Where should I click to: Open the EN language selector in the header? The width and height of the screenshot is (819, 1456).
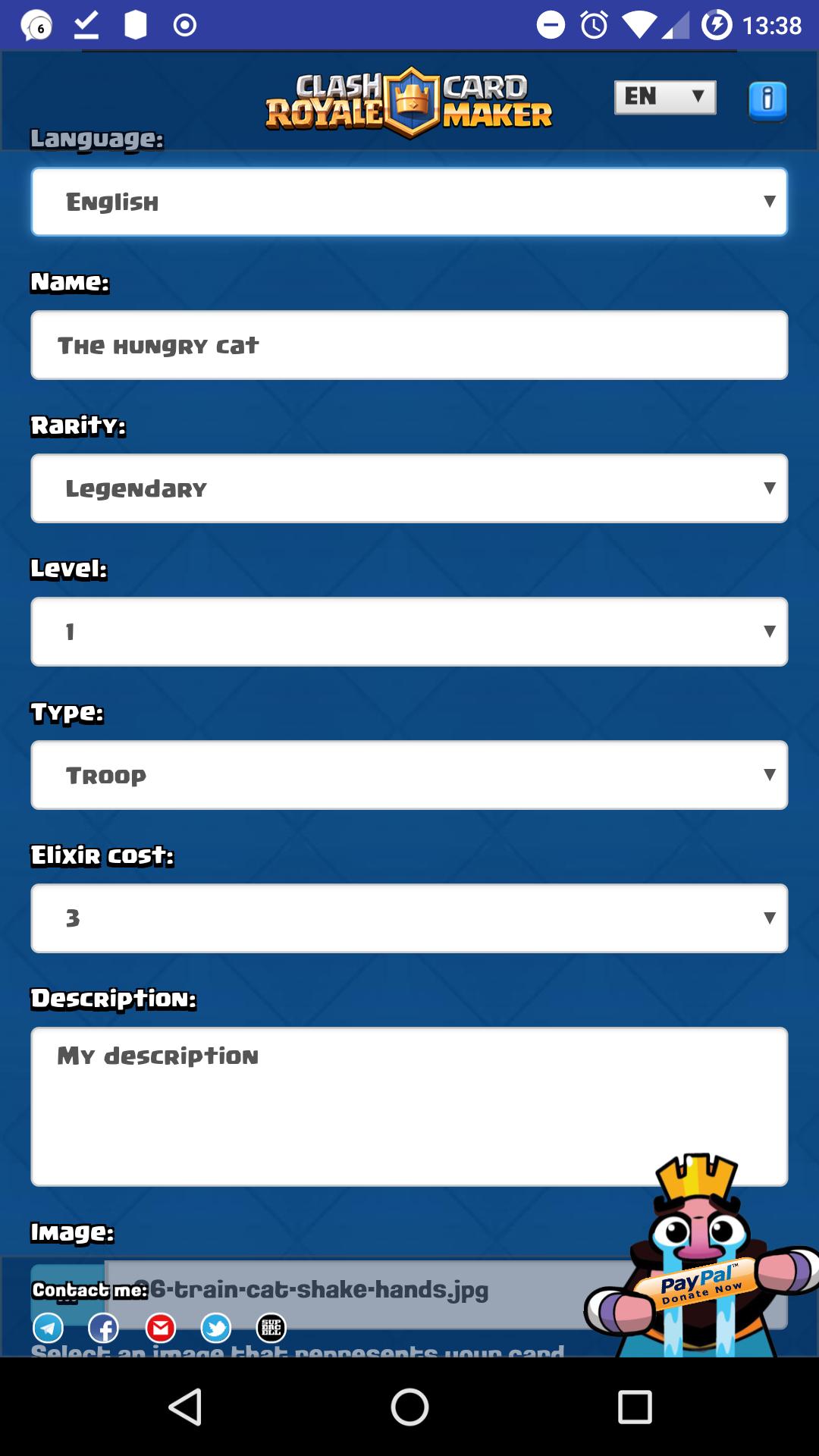point(664,96)
